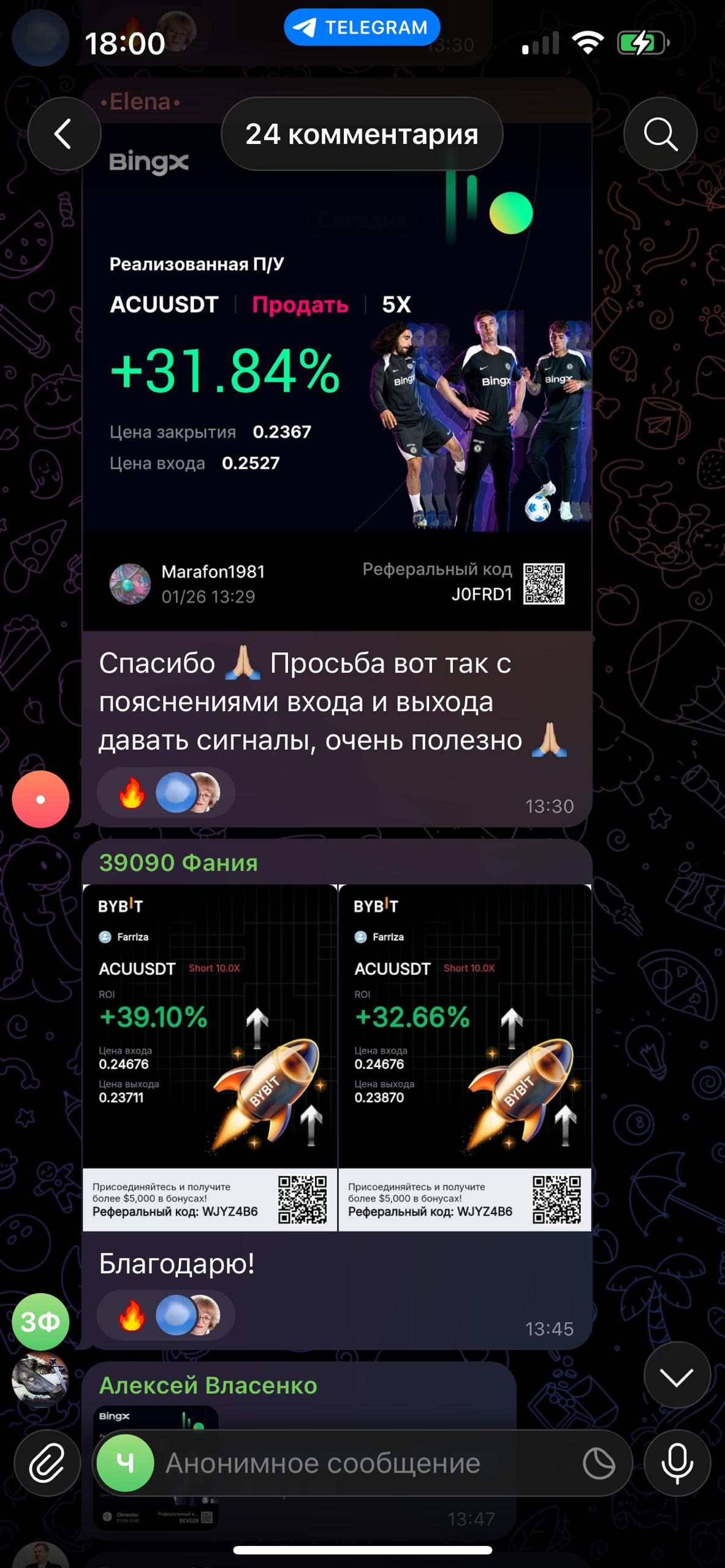The height and width of the screenshot is (1568, 725).
Task: Search within the comments
Action: (660, 134)
